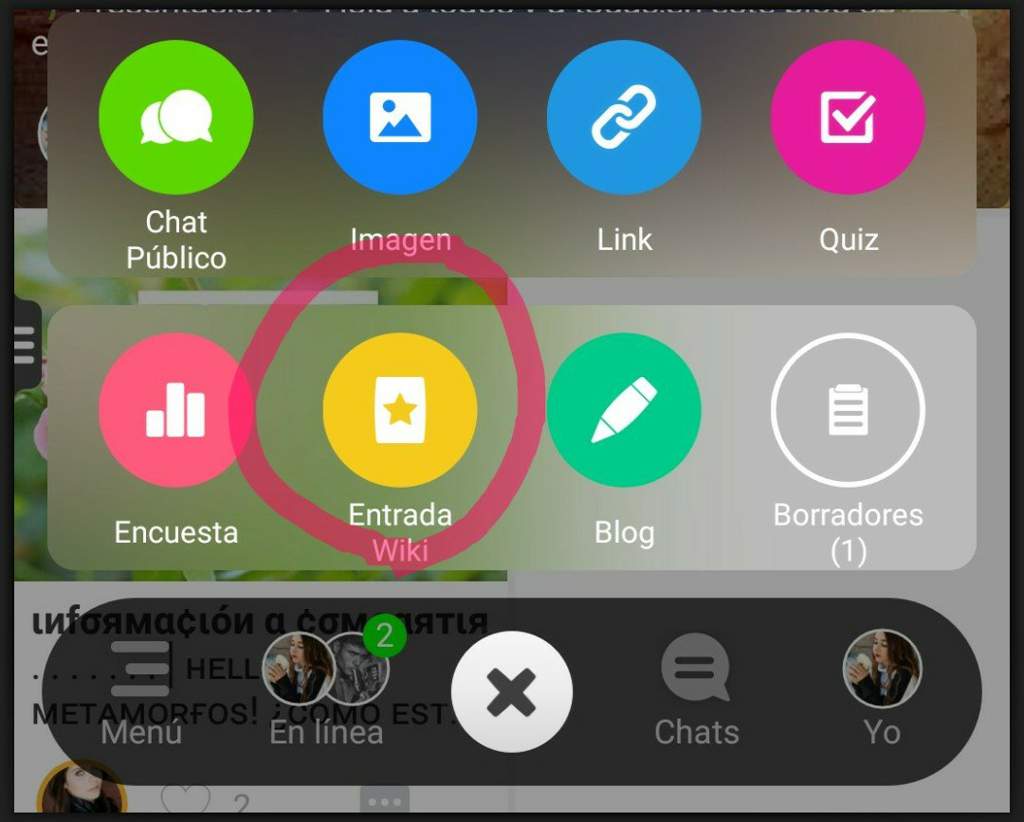Open Entrada Wiki creation
1024x822 pixels.
[x=400, y=410]
